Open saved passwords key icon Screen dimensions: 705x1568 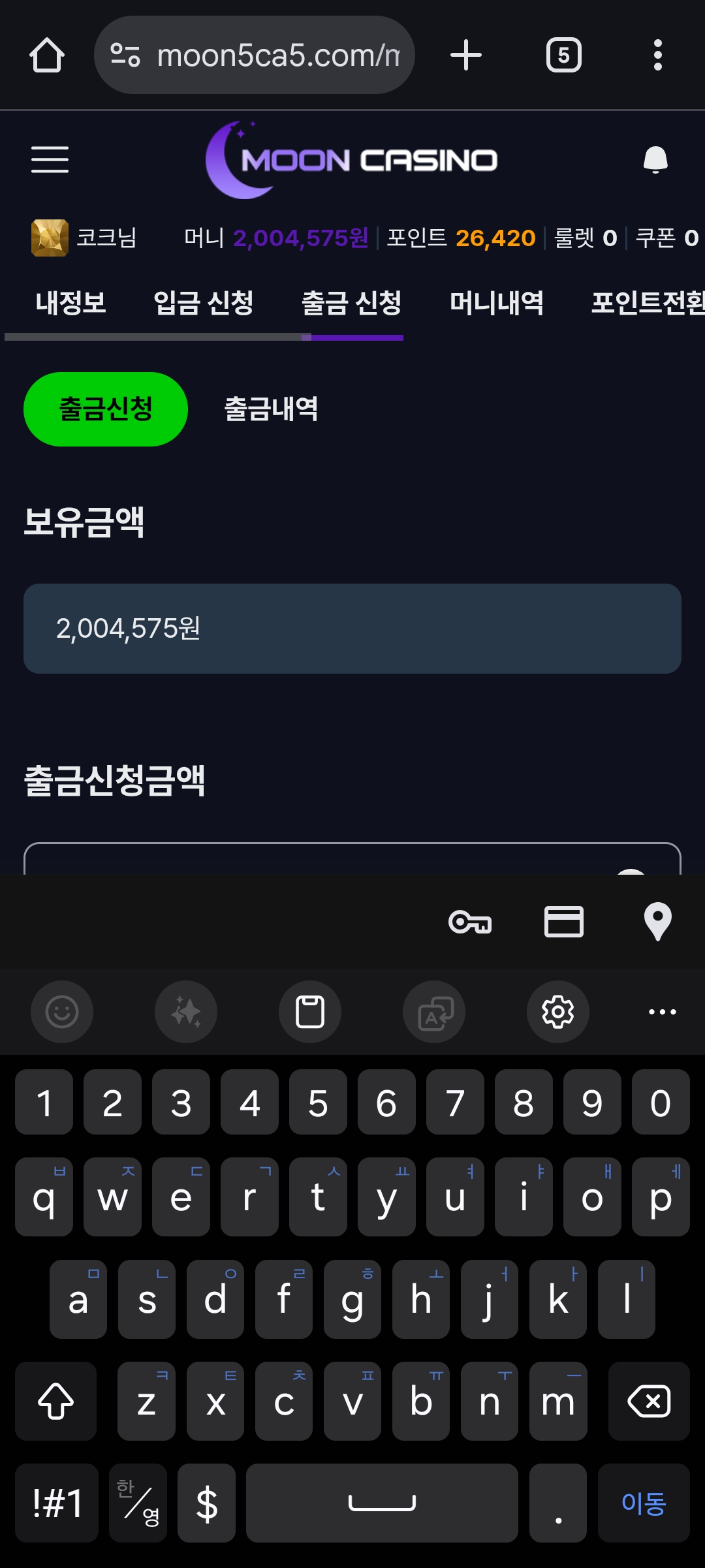click(x=470, y=922)
